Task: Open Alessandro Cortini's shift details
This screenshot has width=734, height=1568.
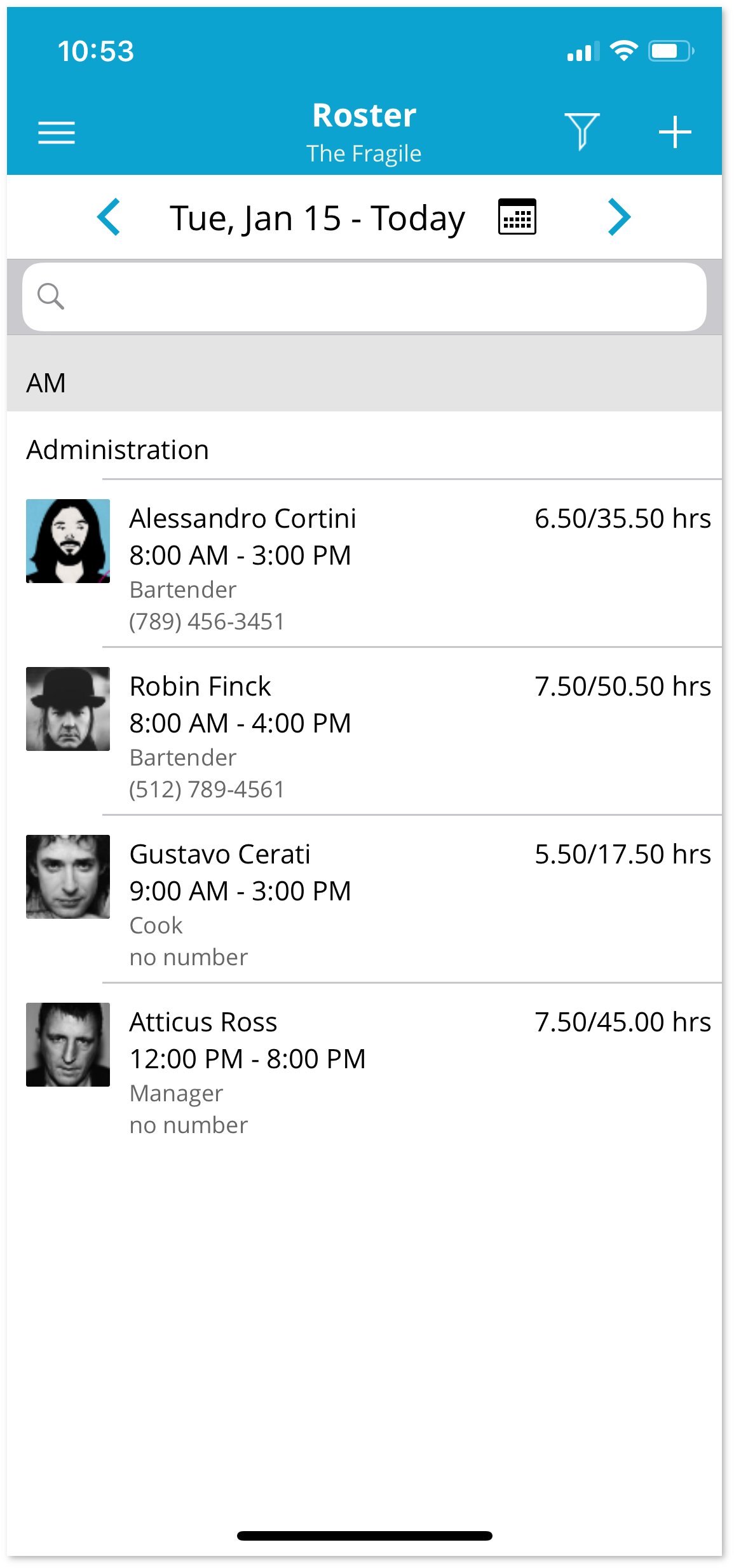Action: [364, 564]
